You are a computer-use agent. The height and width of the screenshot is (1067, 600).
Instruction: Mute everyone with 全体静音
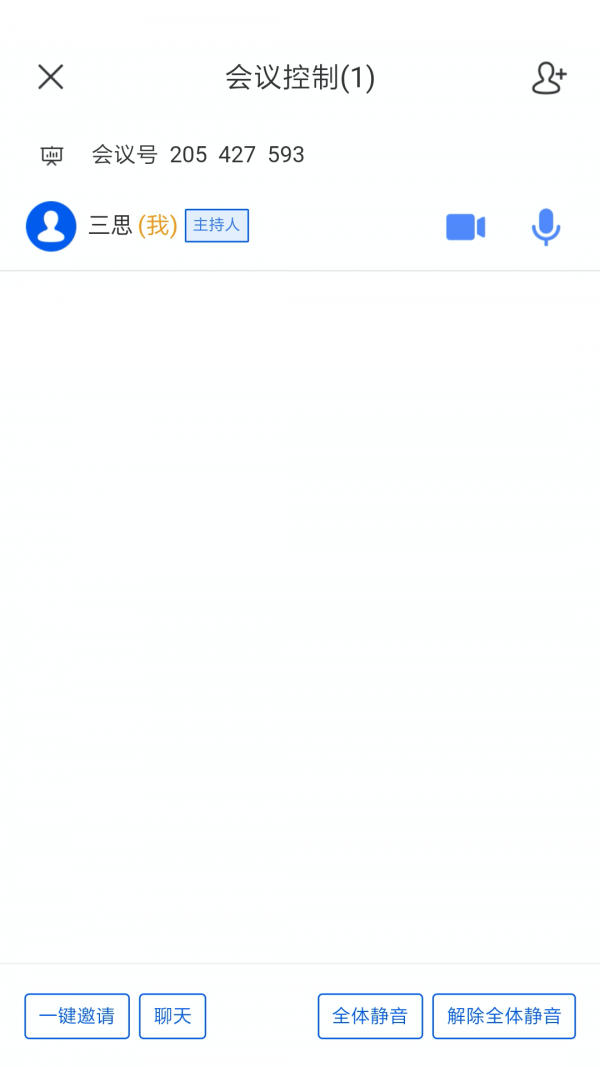click(x=370, y=1016)
